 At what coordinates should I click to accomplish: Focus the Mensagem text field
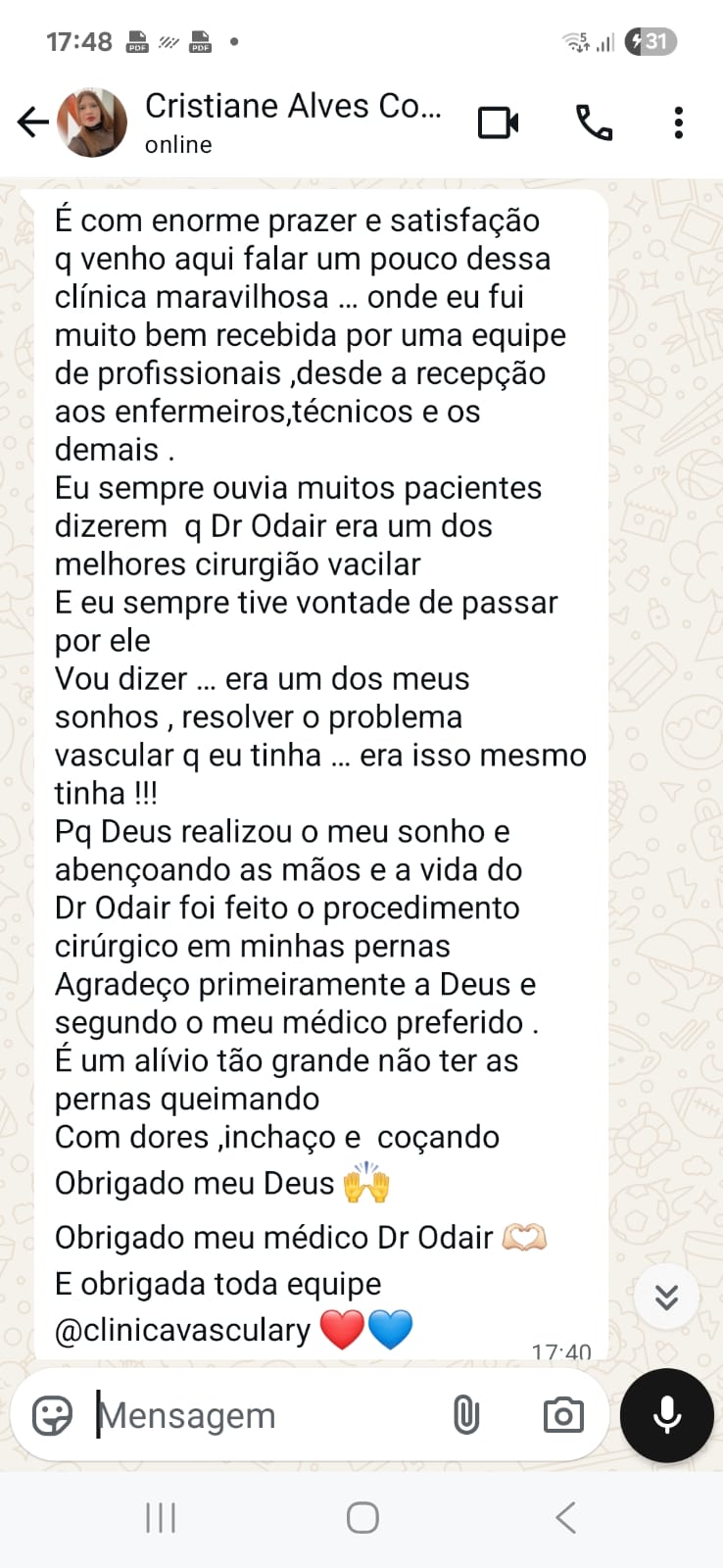265,1415
